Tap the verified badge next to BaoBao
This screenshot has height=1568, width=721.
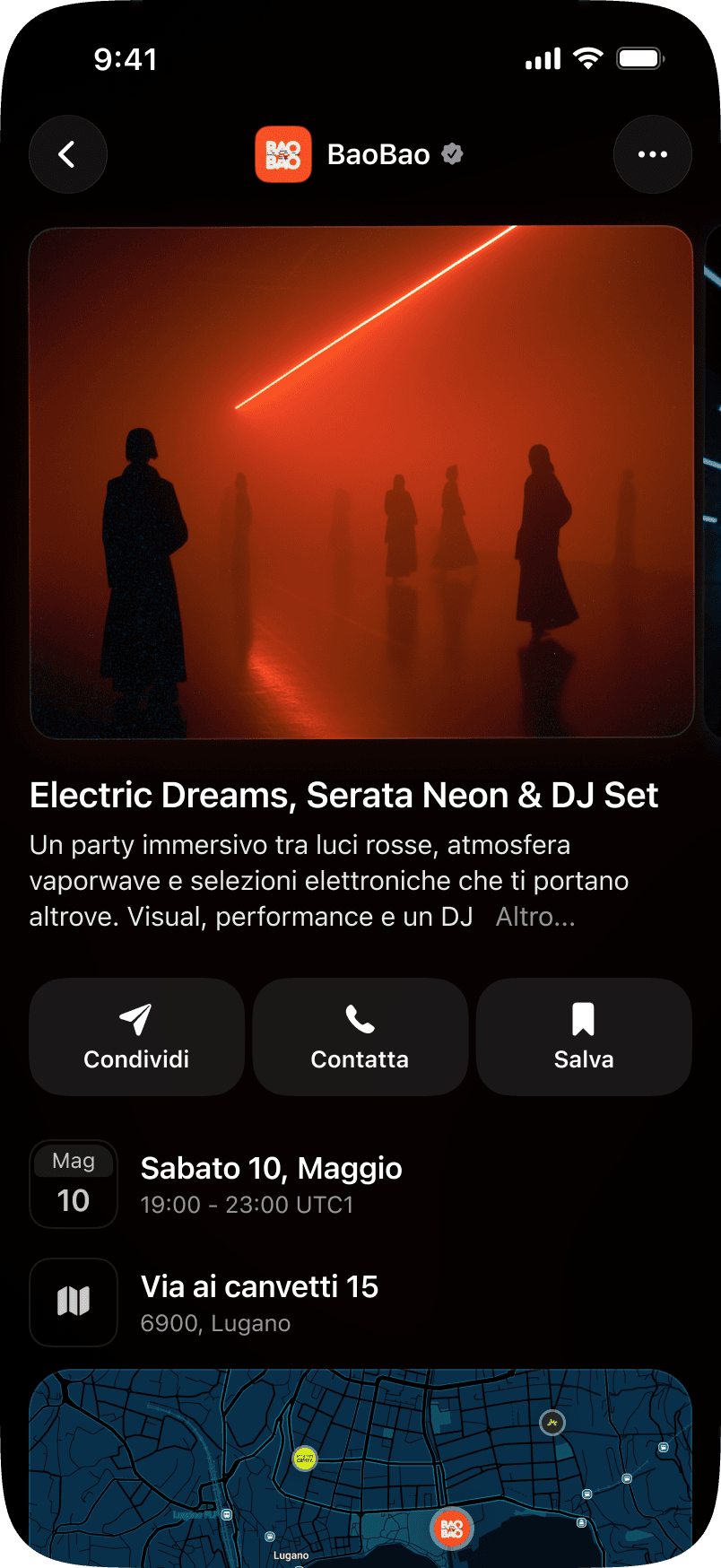pos(452,153)
